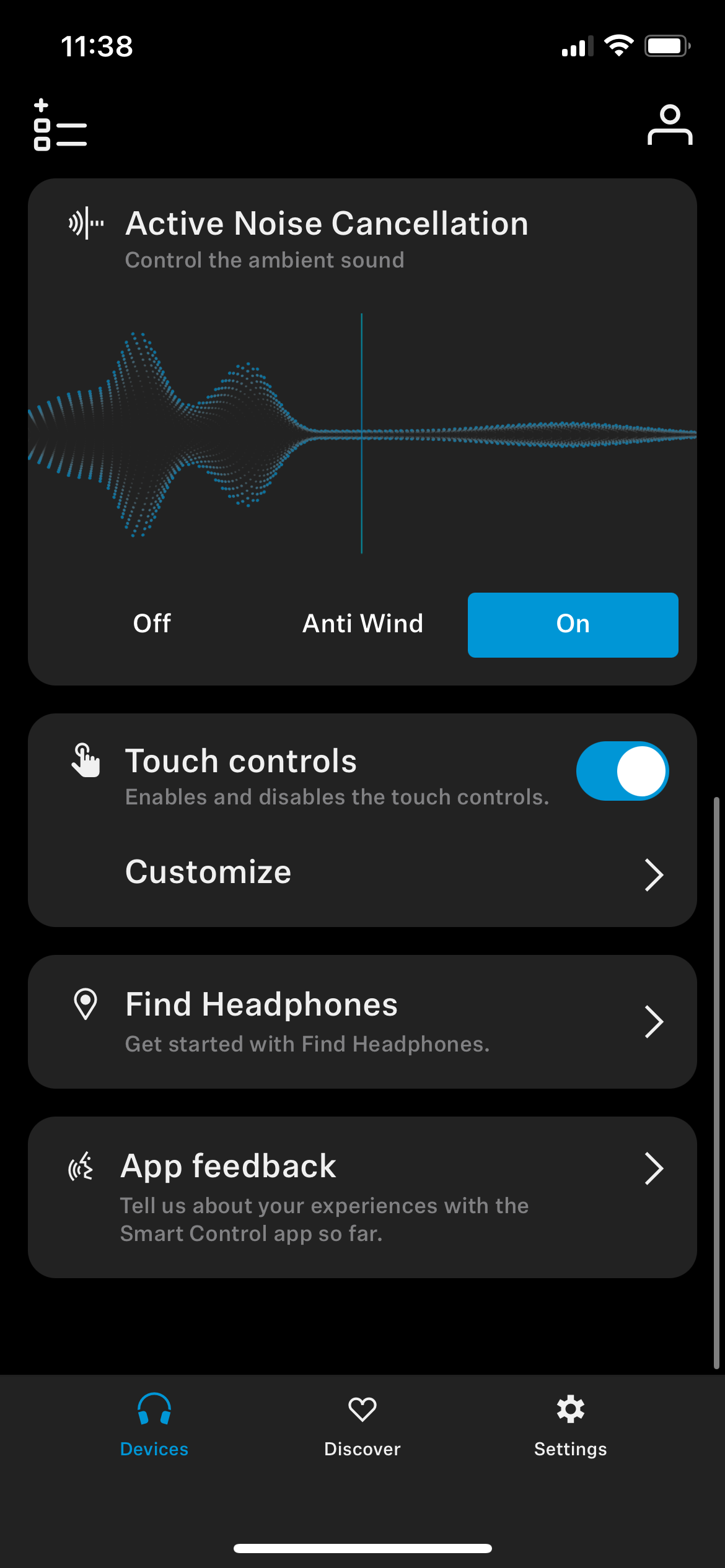Click the add device list icon
Screen dimensions: 725x1568
(x=59, y=126)
